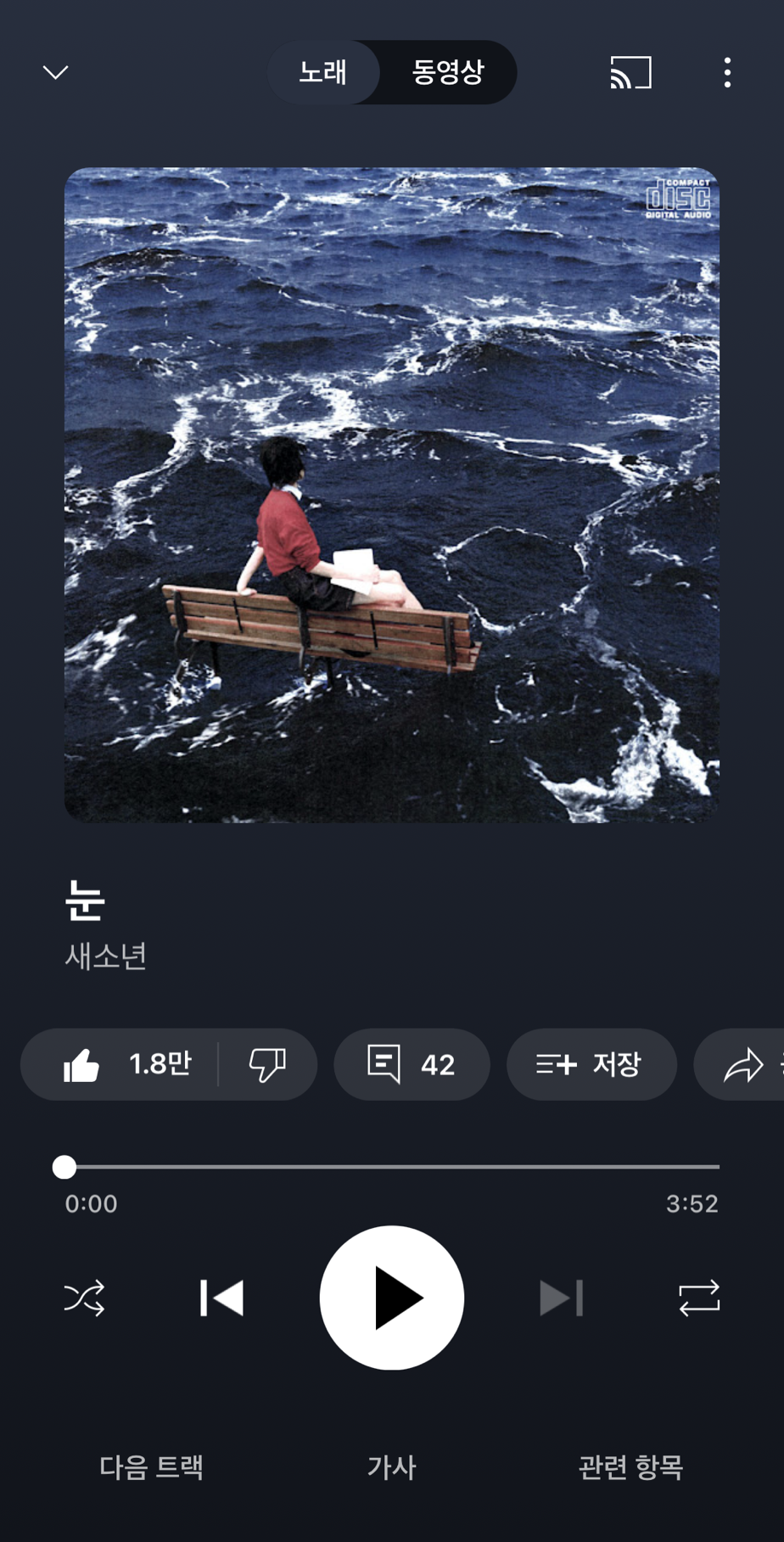This screenshot has height=1542, width=784.
Task: Open the artist 새소년
Action: (106, 956)
